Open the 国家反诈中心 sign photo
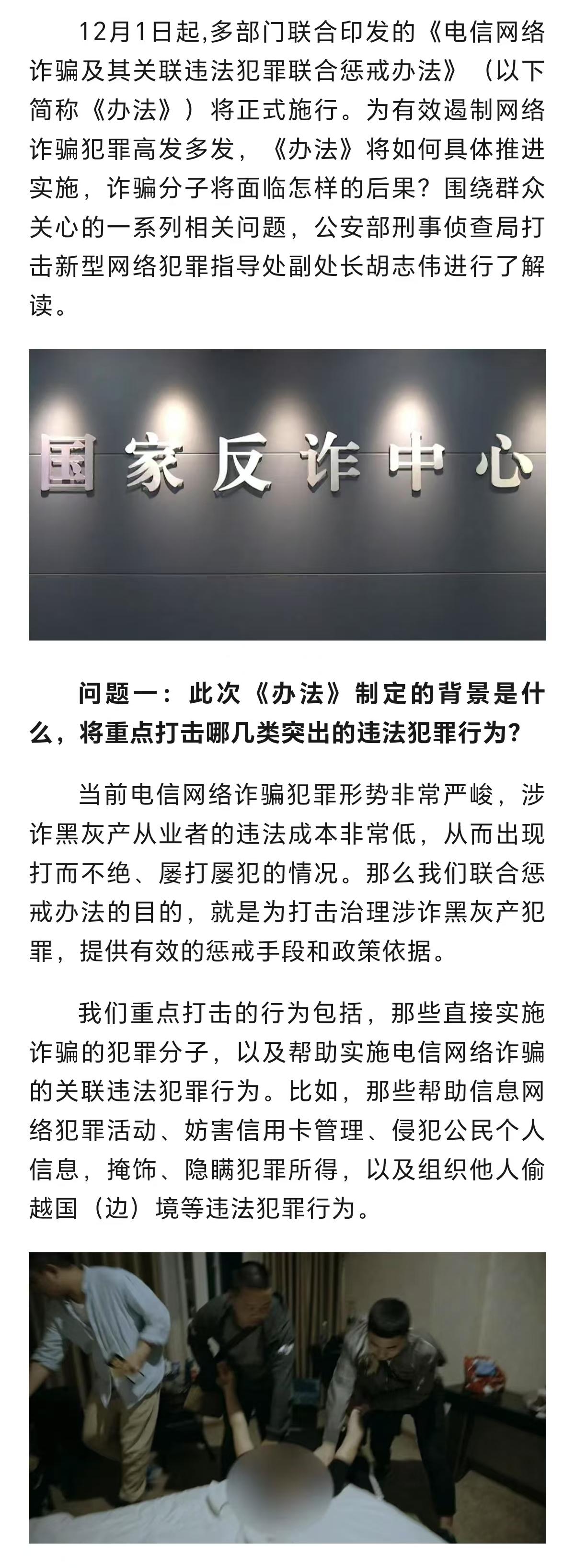The image size is (575, 1568). pyautogui.click(x=287, y=494)
